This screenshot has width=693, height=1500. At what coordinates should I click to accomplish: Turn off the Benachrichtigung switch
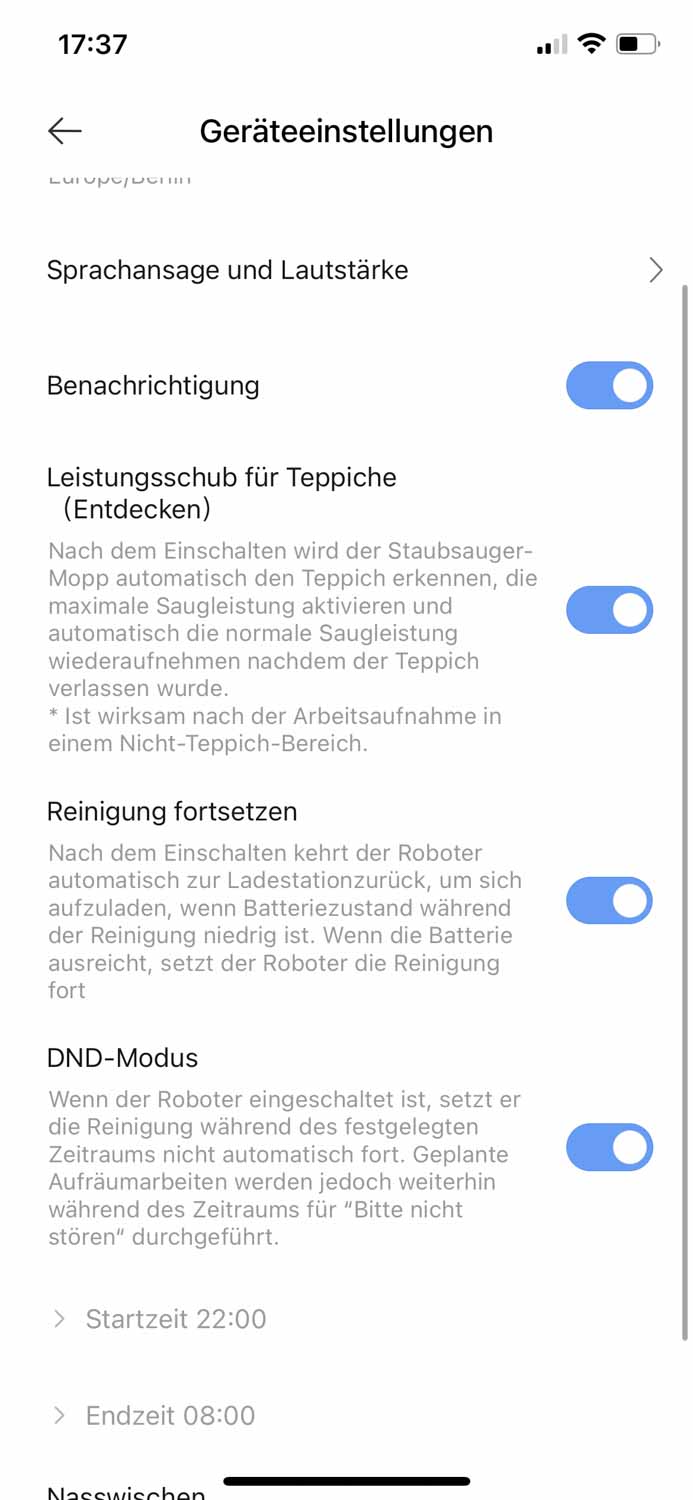tap(609, 386)
